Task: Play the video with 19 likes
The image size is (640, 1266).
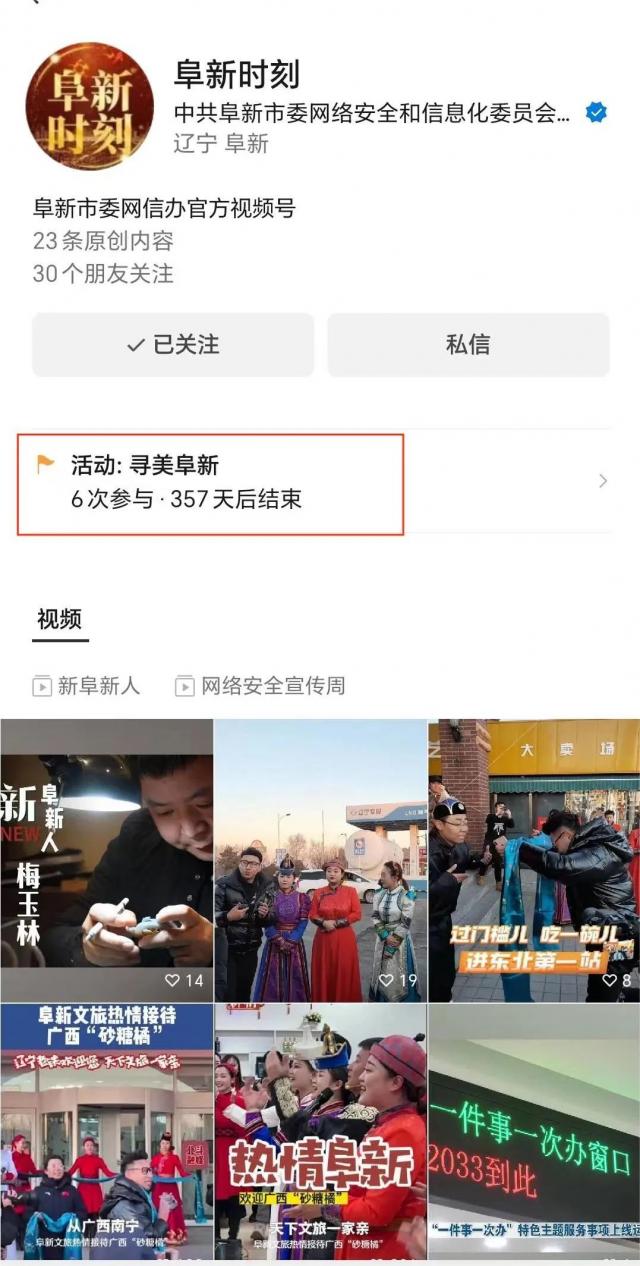Action: (x=321, y=860)
